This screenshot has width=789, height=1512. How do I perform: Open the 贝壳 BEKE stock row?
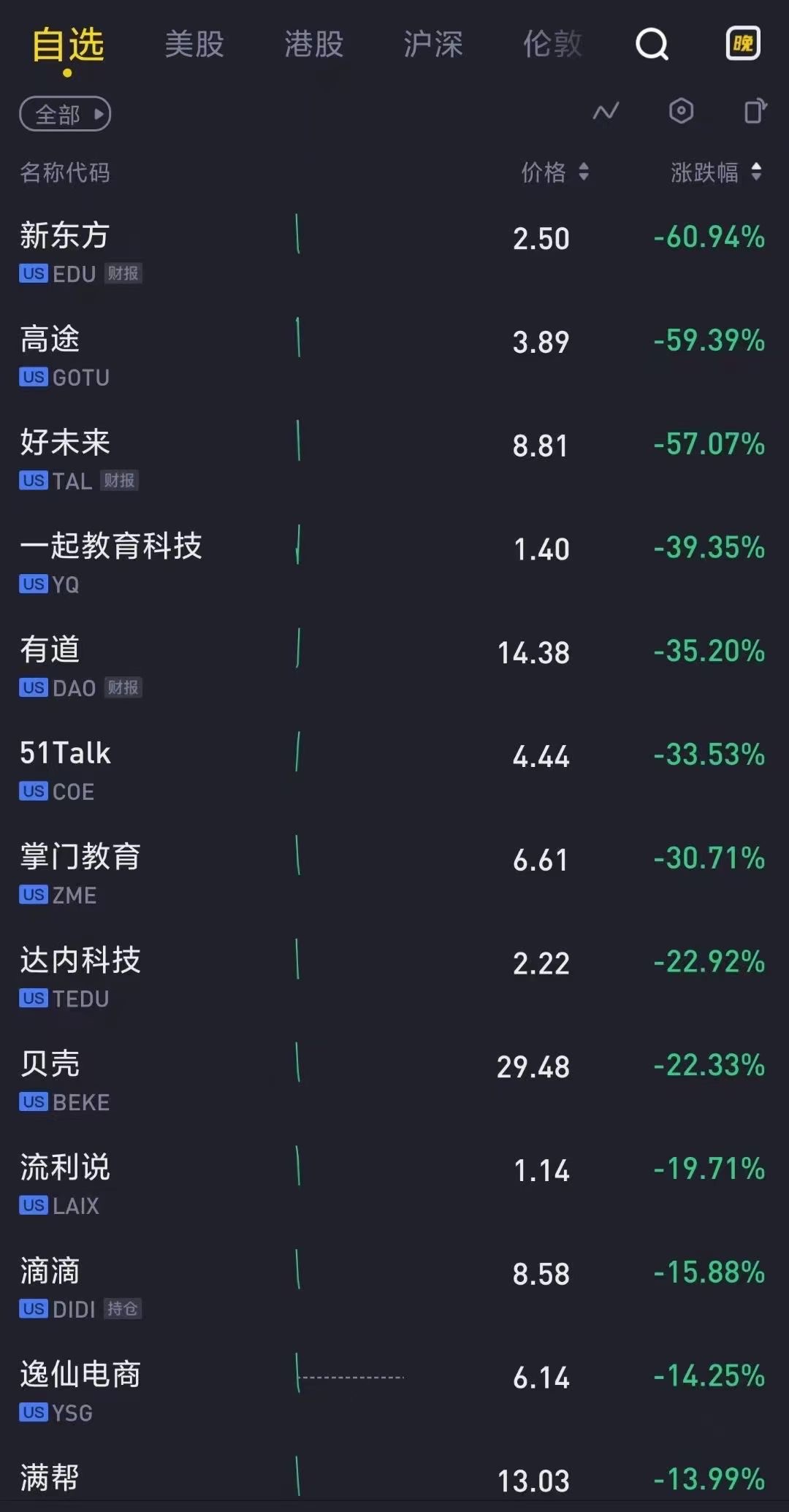(x=394, y=1083)
